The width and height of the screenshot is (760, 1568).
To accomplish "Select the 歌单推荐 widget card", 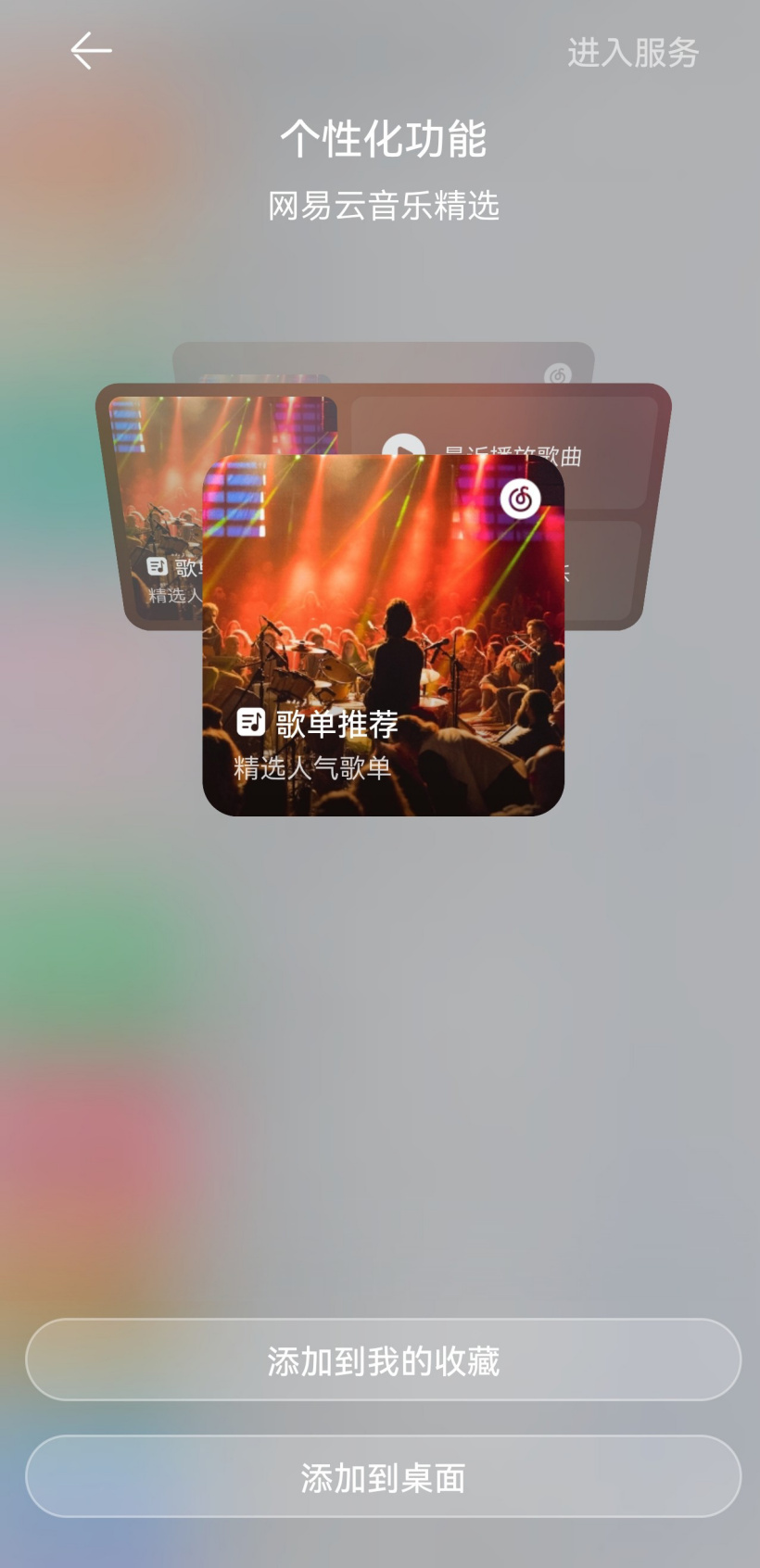I will 384,636.
